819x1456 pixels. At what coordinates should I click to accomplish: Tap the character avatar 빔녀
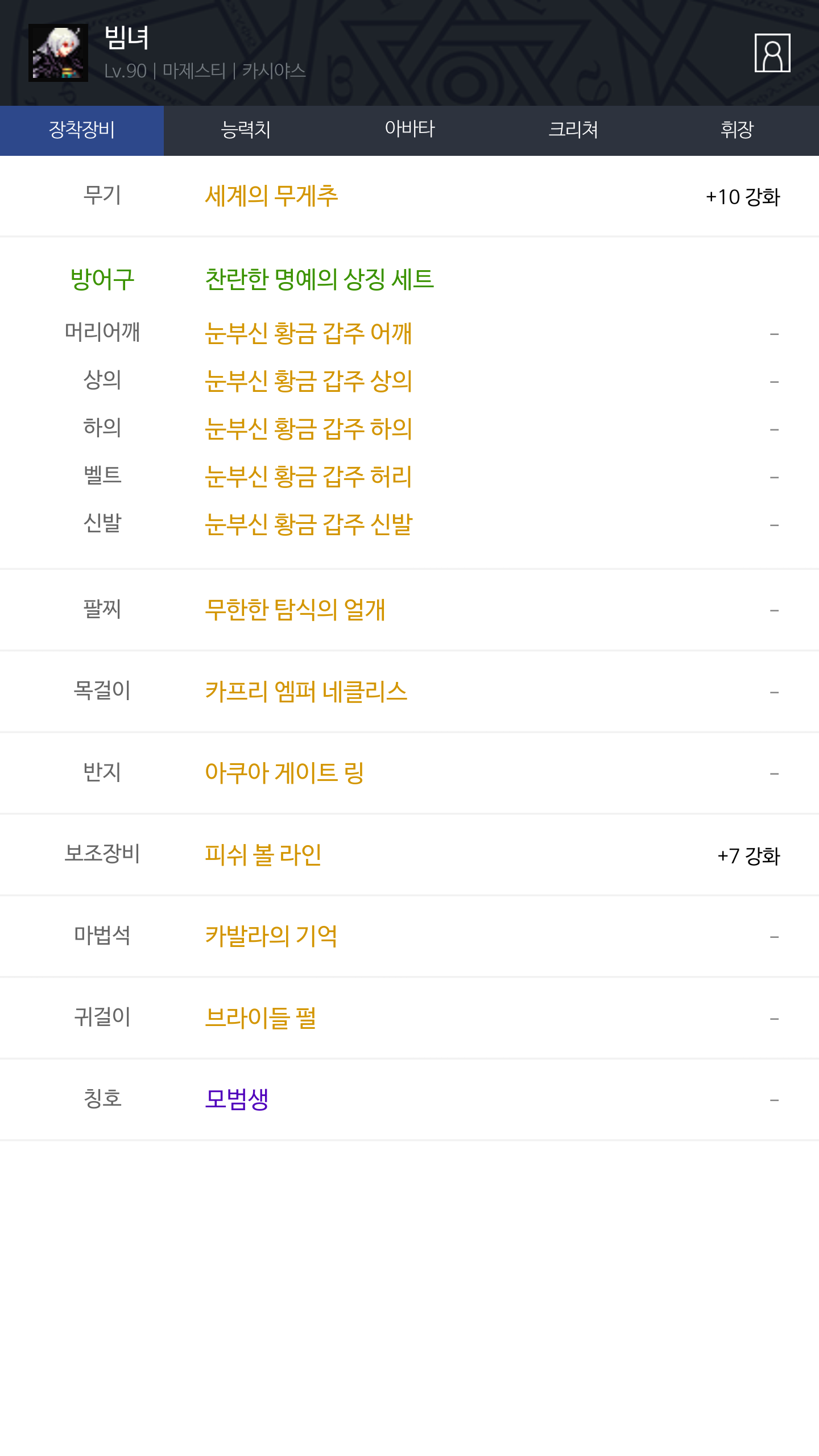(58, 53)
